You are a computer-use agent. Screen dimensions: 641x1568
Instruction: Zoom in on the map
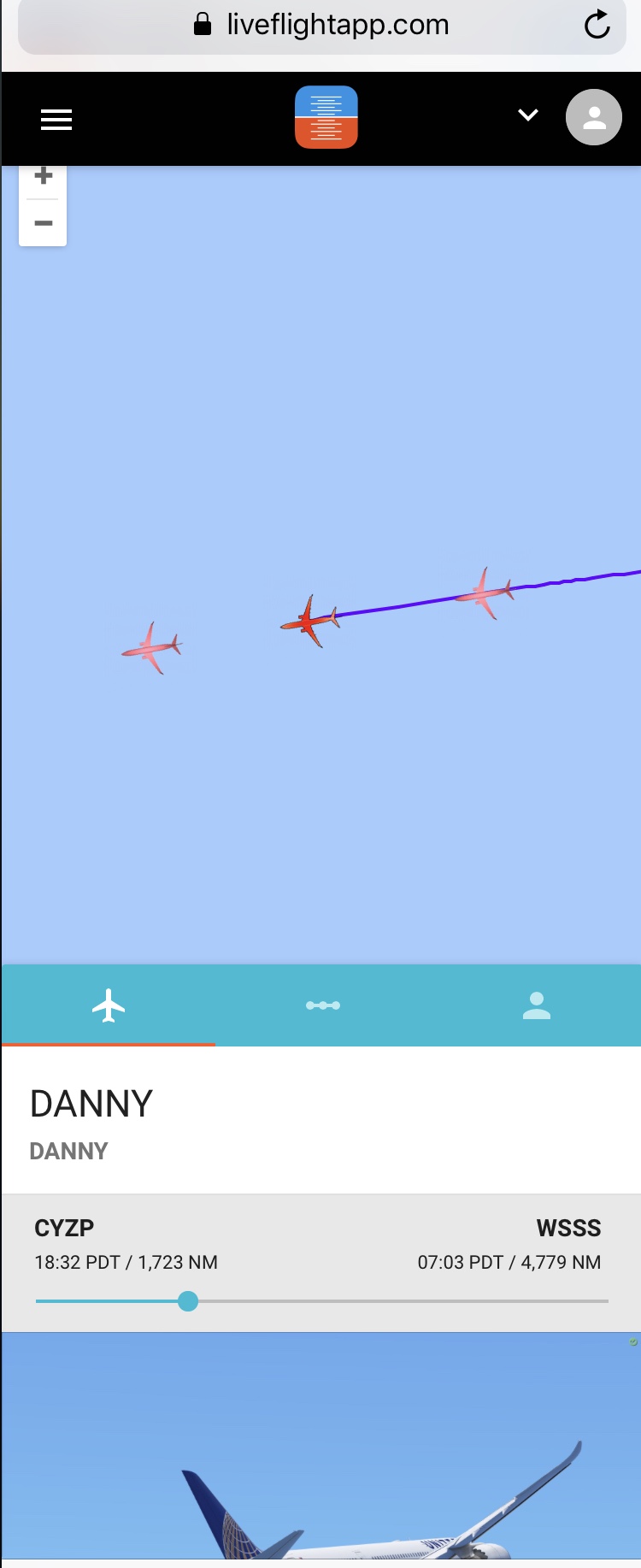[x=43, y=177]
